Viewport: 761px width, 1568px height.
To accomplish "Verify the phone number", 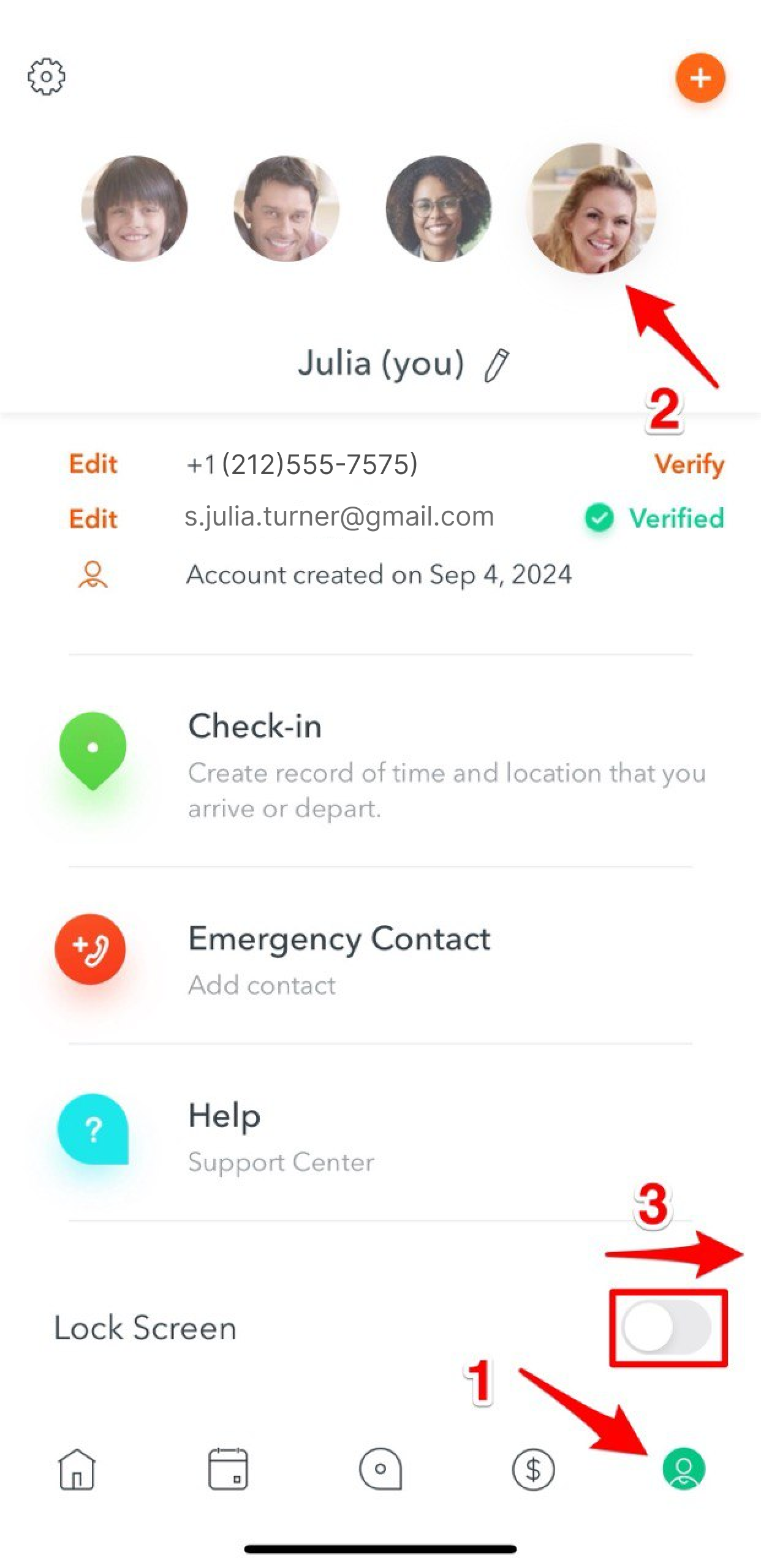I will point(689,464).
